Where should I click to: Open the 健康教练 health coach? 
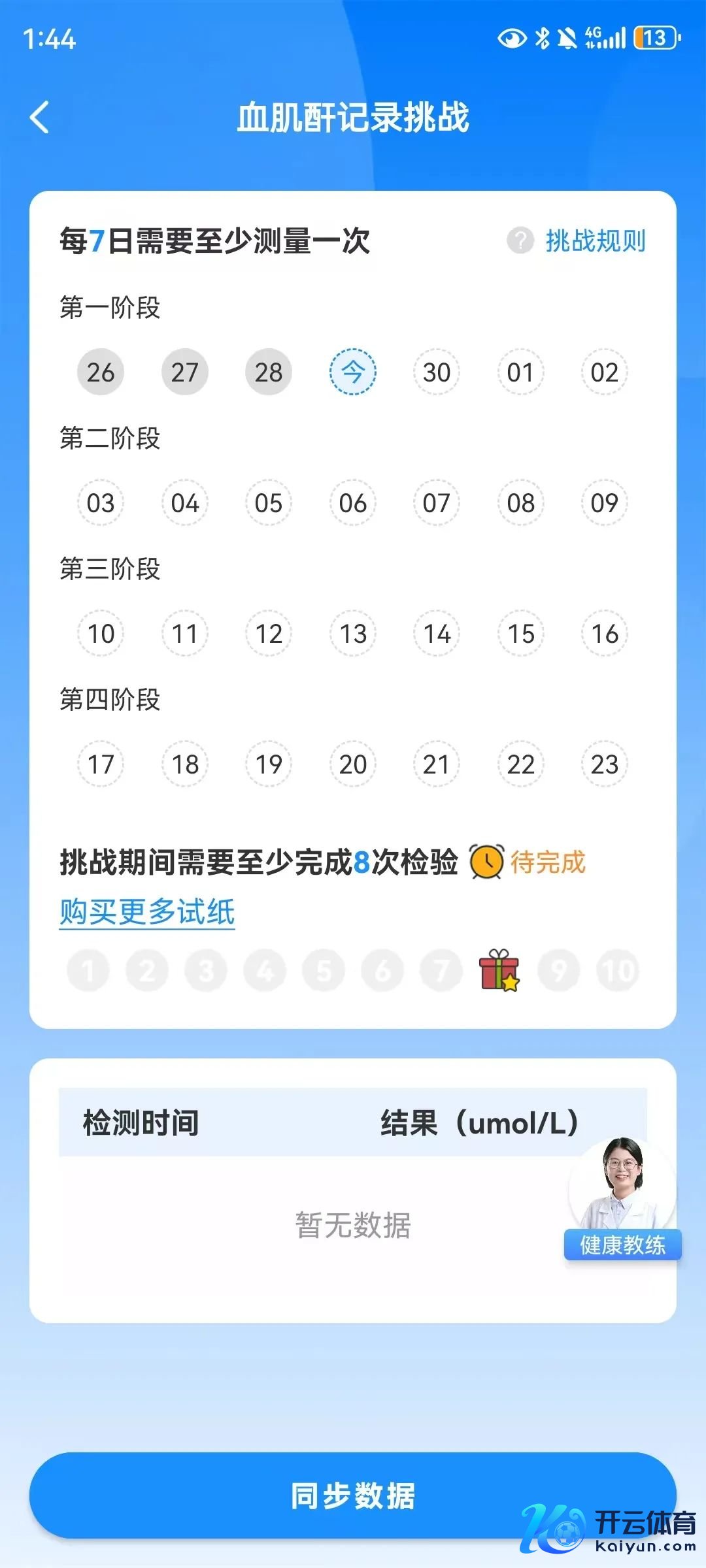tap(622, 1200)
